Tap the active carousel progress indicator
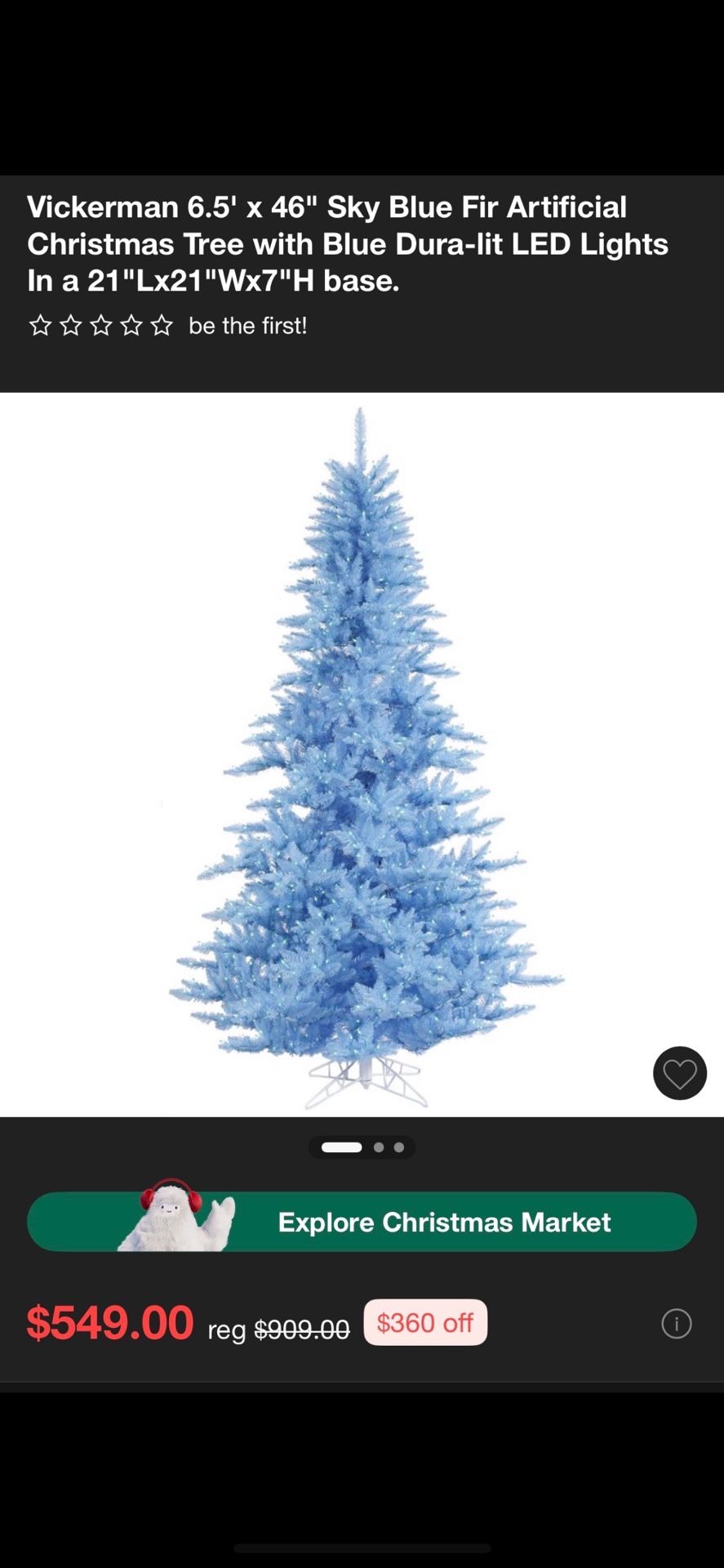The width and height of the screenshot is (724, 1568). point(341,1147)
